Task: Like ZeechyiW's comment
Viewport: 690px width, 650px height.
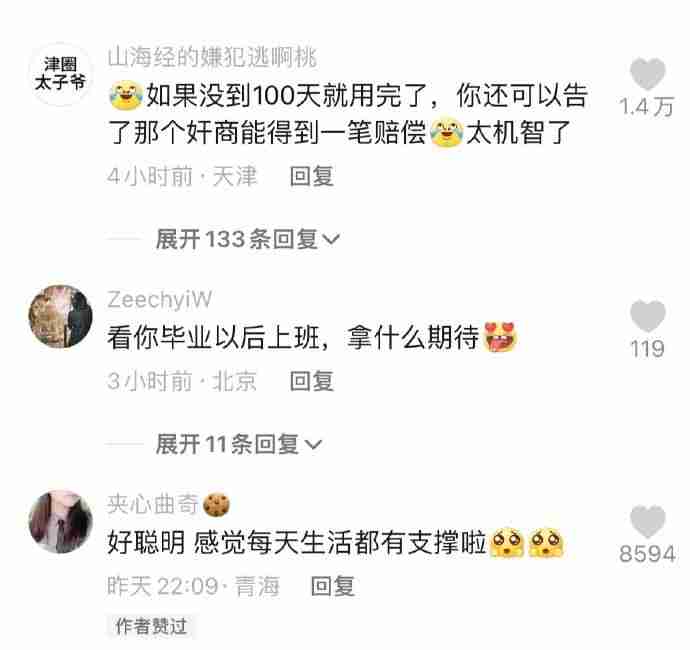Action: tap(648, 316)
